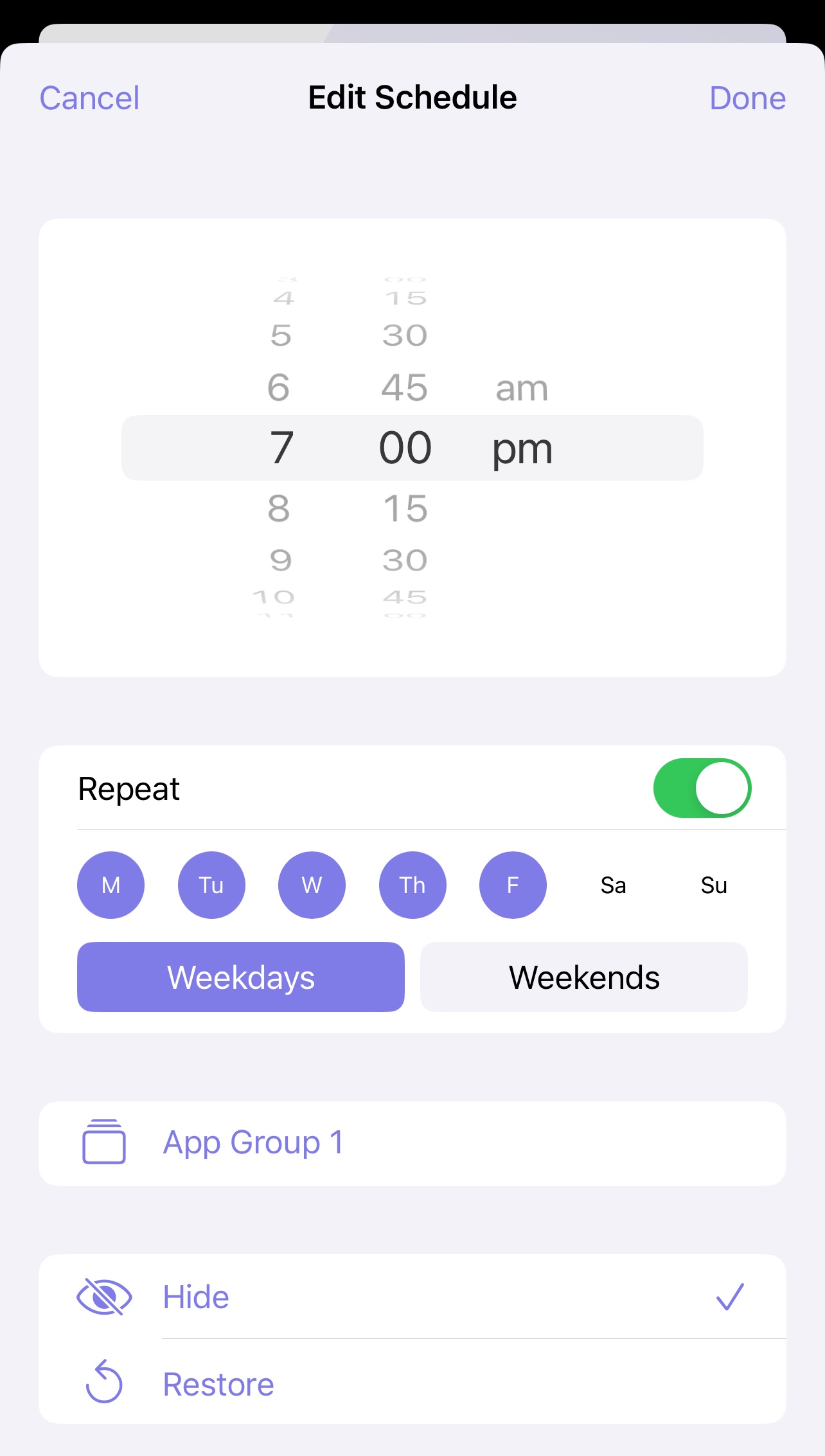Choose the Hide action
825x1456 pixels.
tap(412, 1297)
